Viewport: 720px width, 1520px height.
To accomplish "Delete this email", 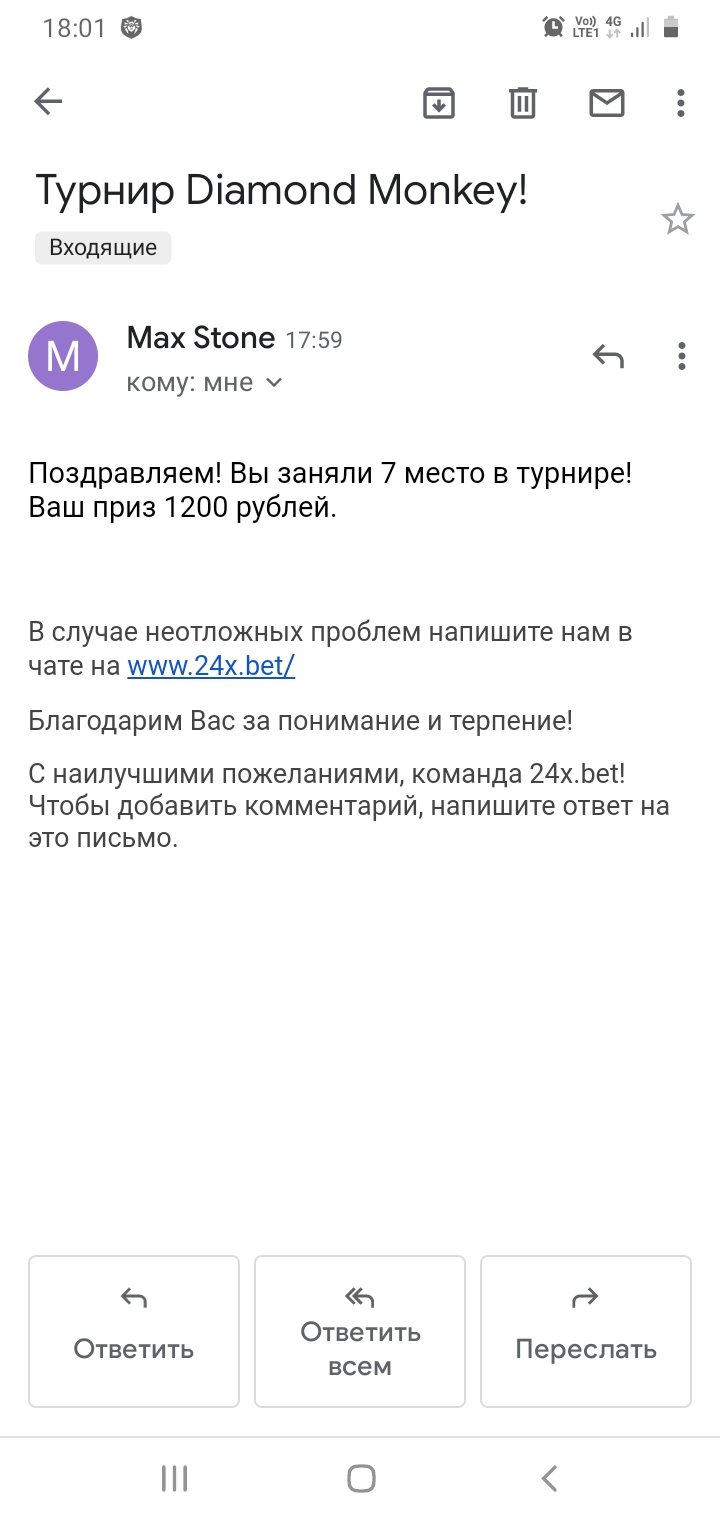I will (x=523, y=102).
